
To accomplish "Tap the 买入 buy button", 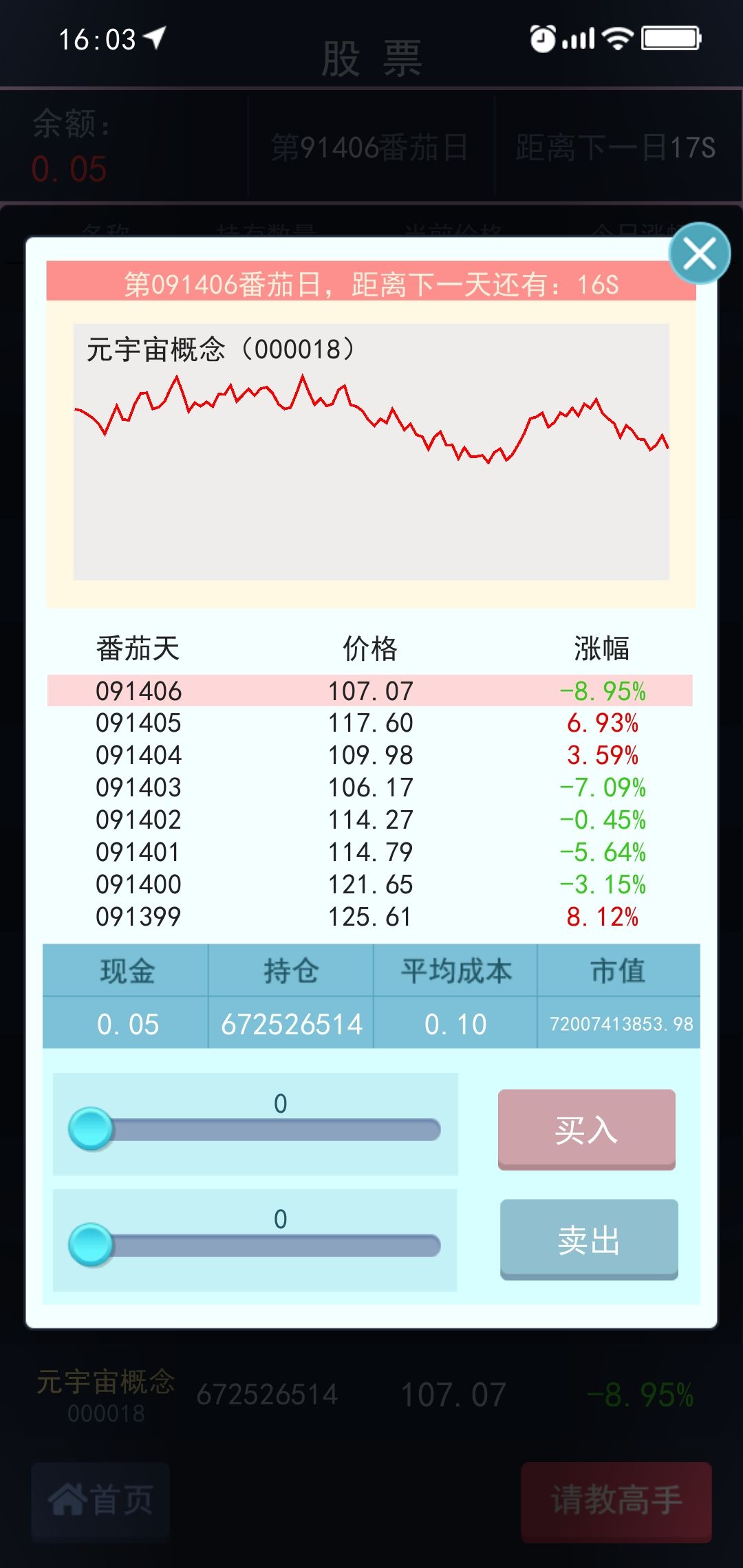I will (x=585, y=1129).
